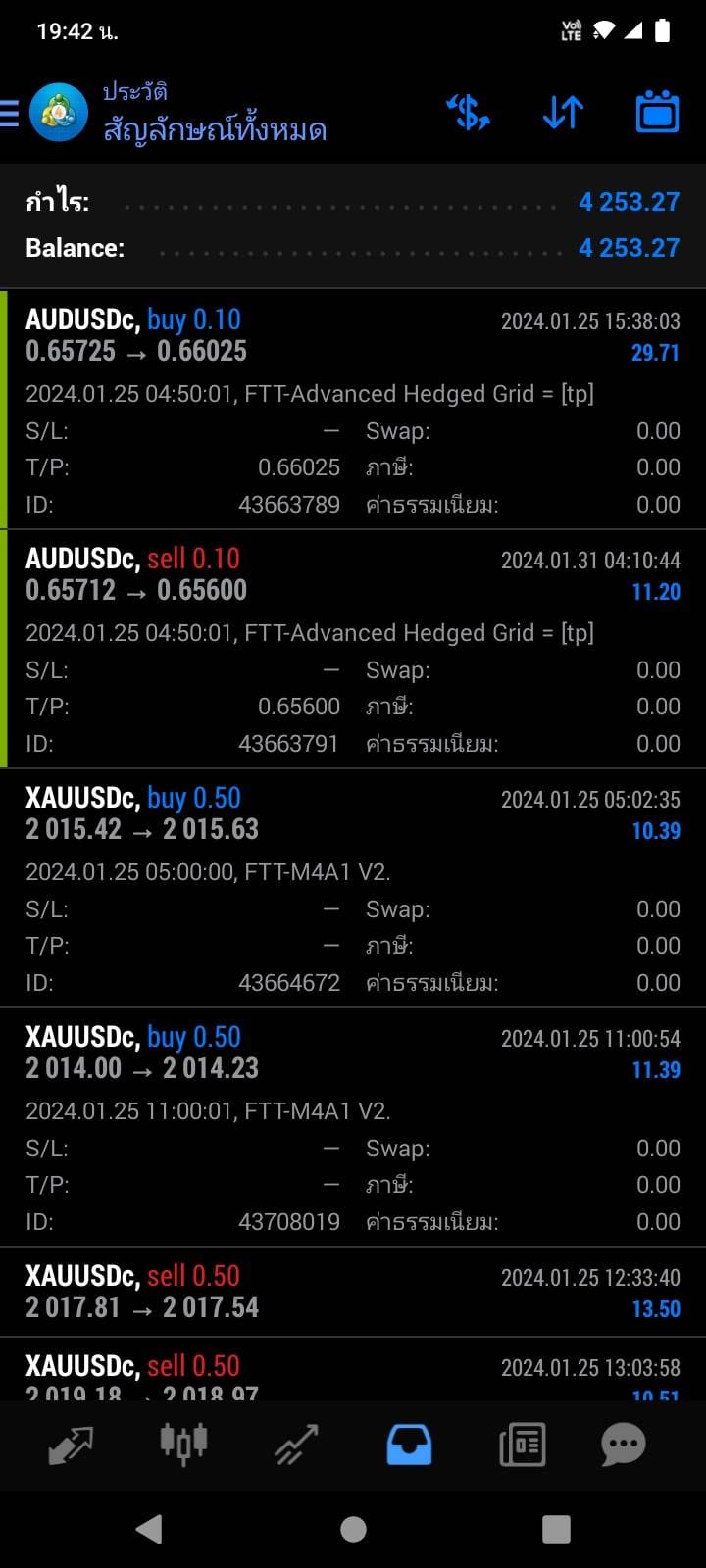Screen dimensions: 706x1568
Task: Switch to the Chart candlestick tab
Action: (183, 1445)
